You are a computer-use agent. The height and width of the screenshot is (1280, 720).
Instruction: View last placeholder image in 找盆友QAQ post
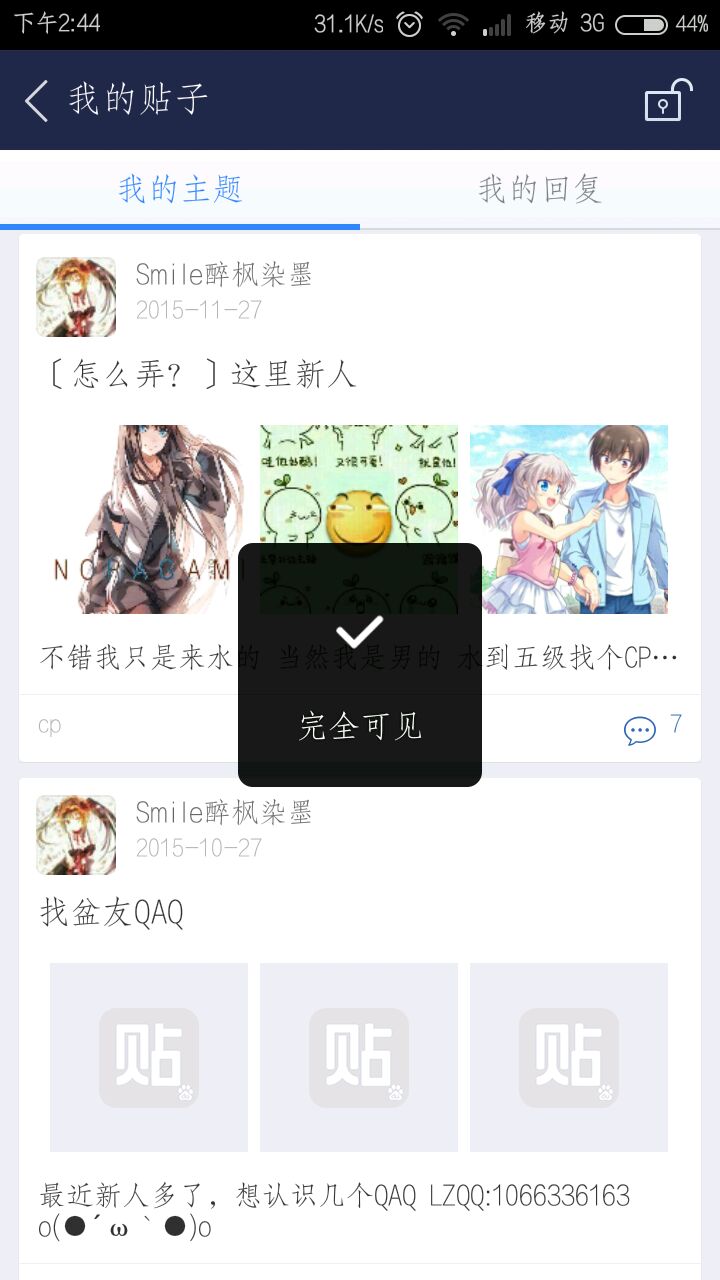coord(569,1057)
